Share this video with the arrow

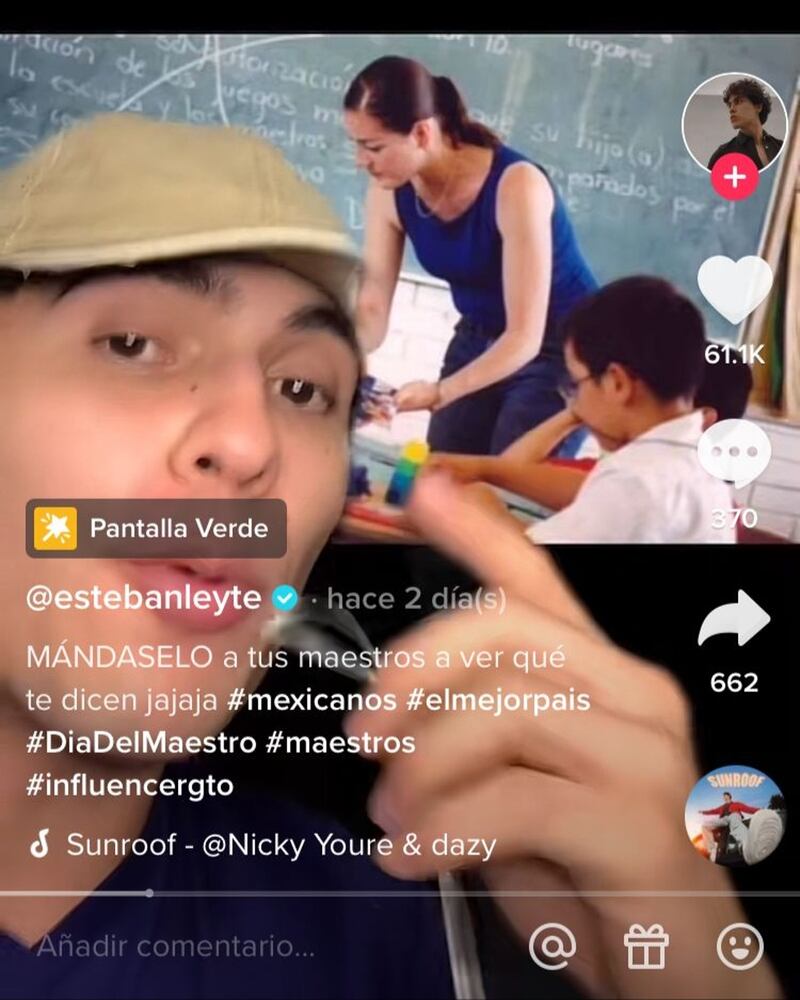734,620
